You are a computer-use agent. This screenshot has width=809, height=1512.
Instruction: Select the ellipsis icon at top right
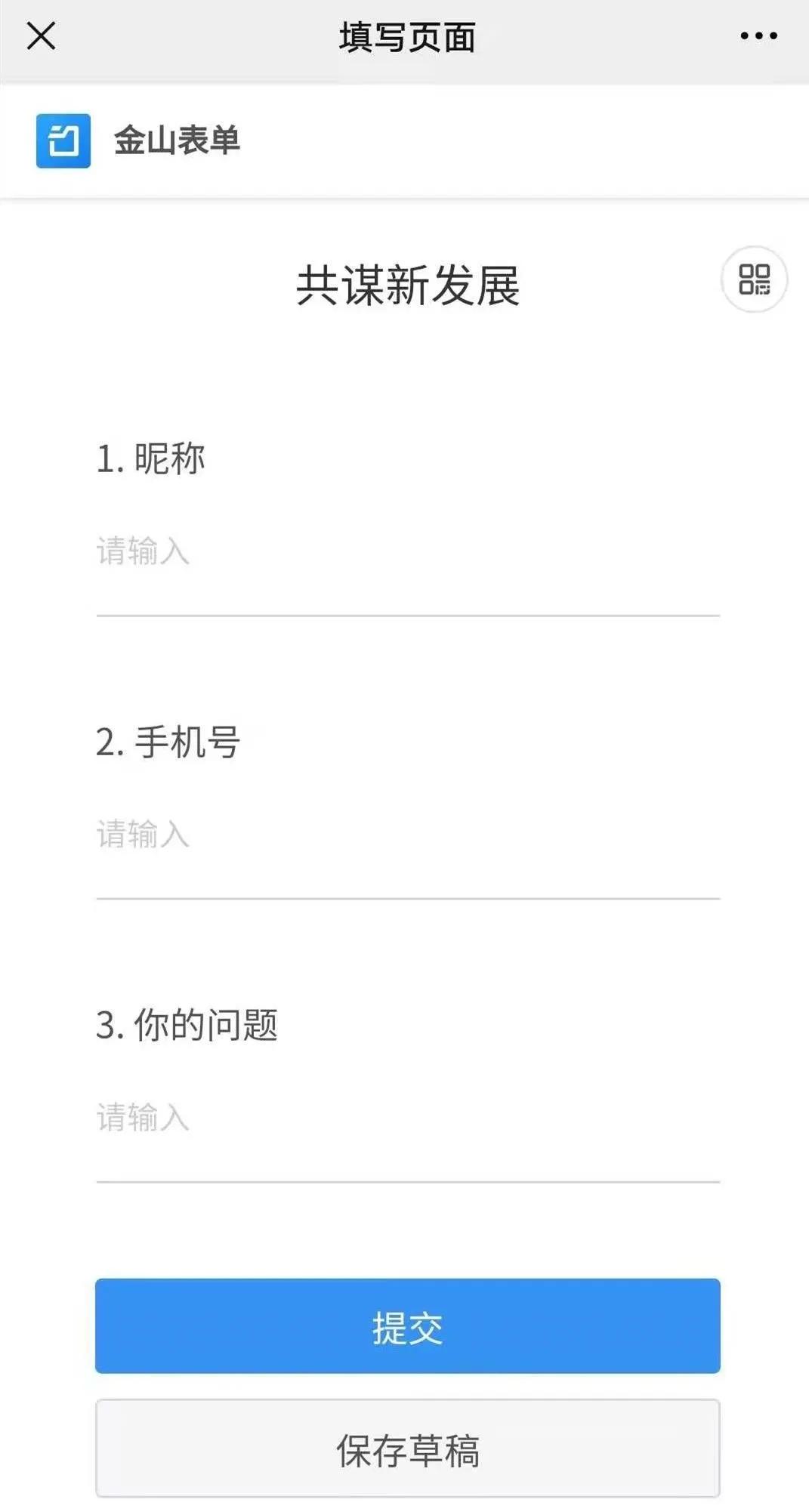pyautogui.click(x=757, y=35)
